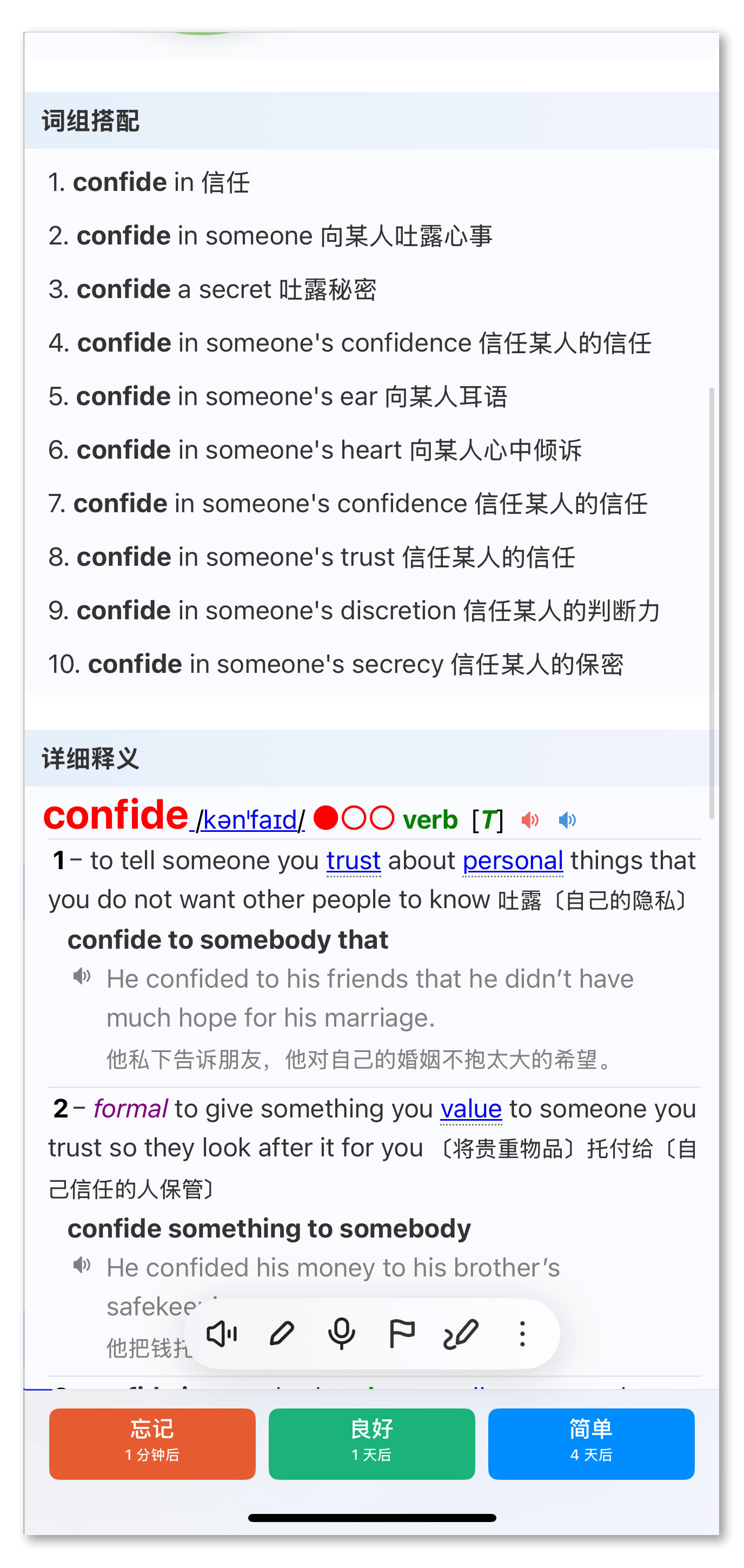
Task: Flag this card
Action: (402, 1334)
